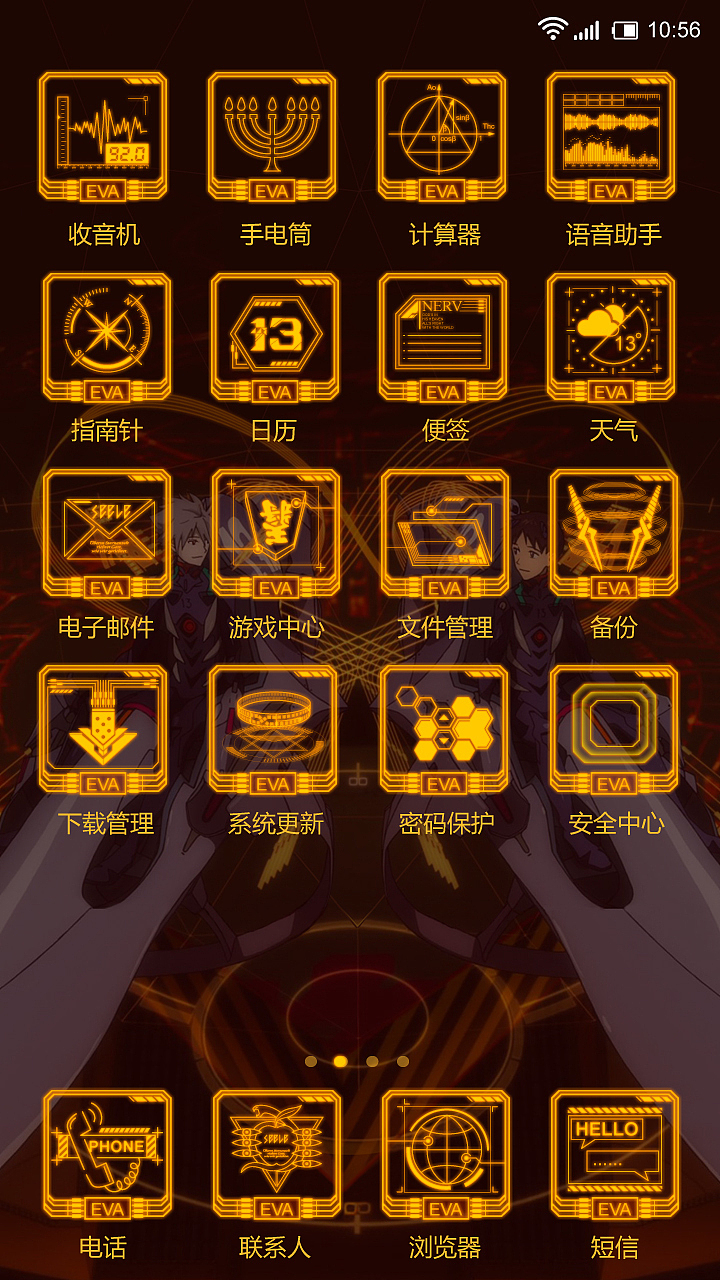The height and width of the screenshot is (1280, 720).
Task: Open the 下载管理 download manager
Action: coord(103,729)
